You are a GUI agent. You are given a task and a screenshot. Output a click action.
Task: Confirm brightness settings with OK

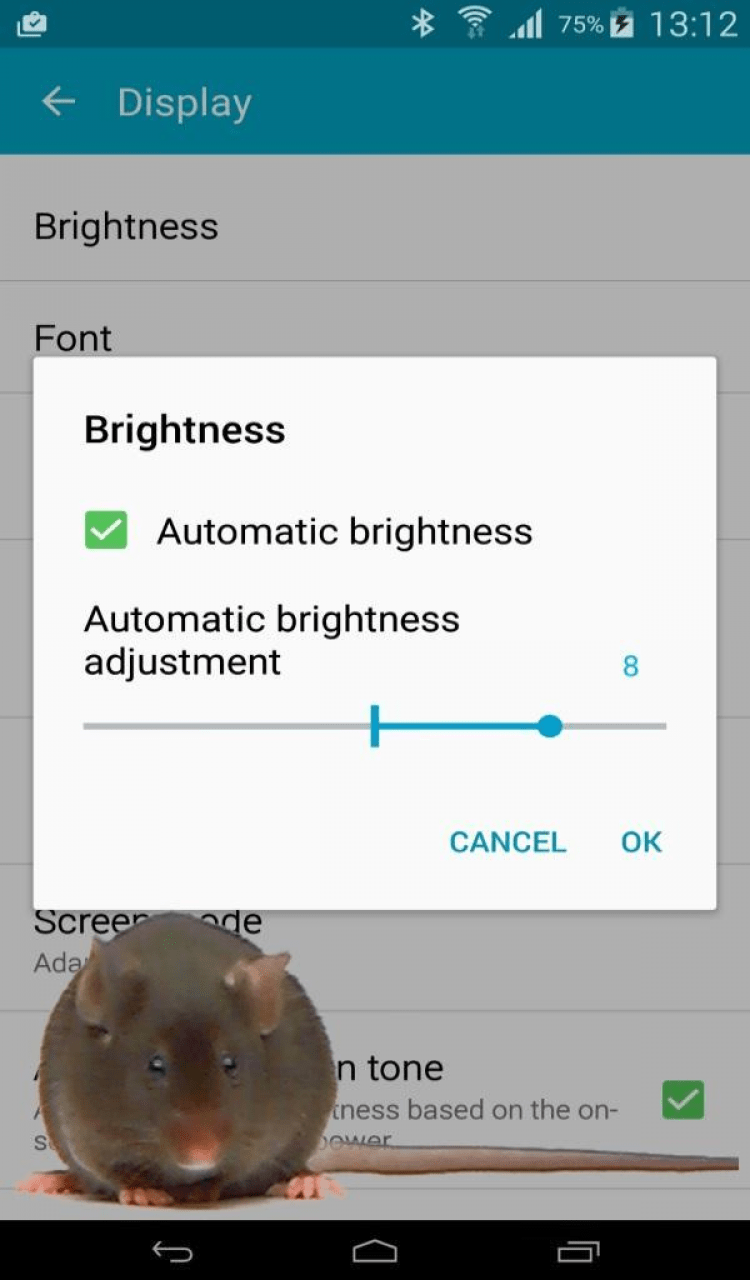coord(641,842)
